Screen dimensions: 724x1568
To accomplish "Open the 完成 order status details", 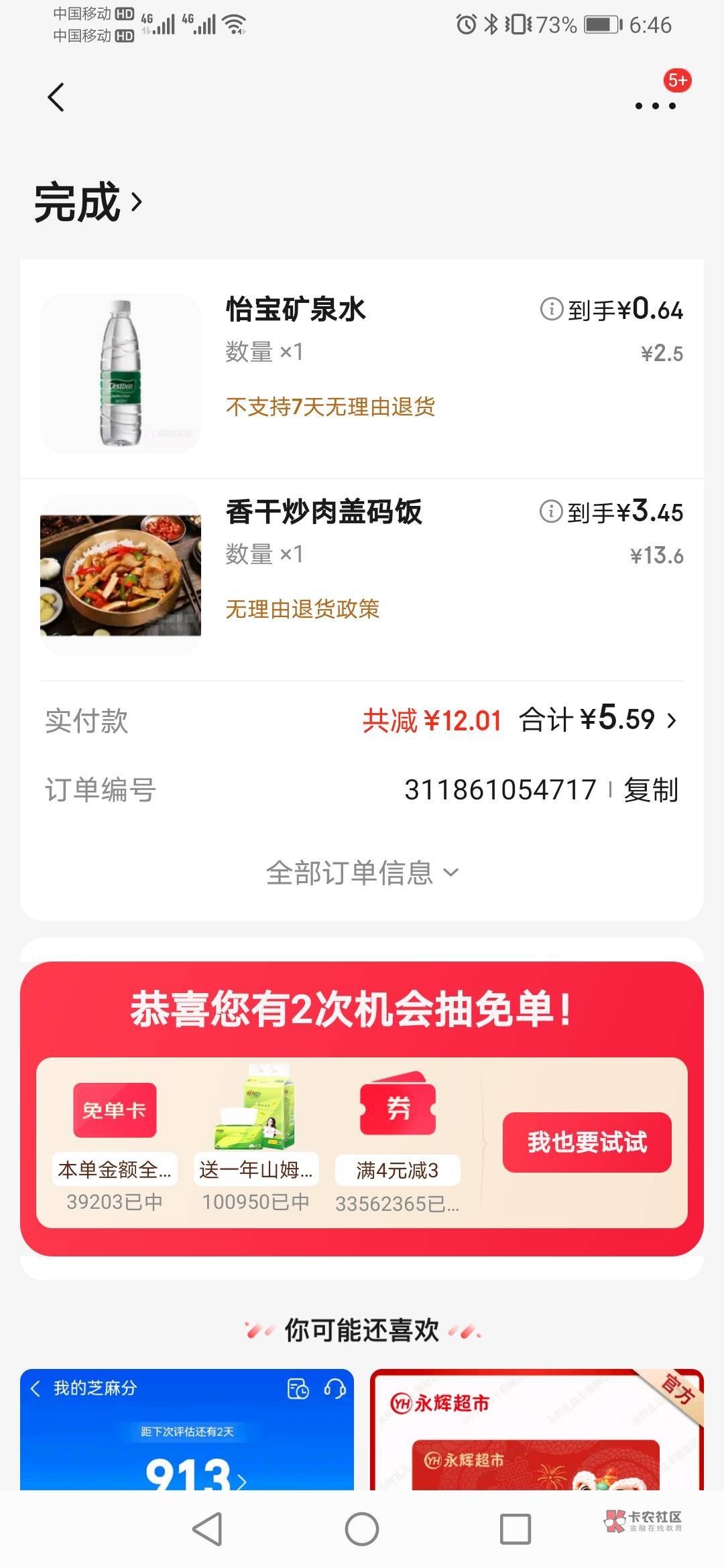I will (x=88, y=202).
